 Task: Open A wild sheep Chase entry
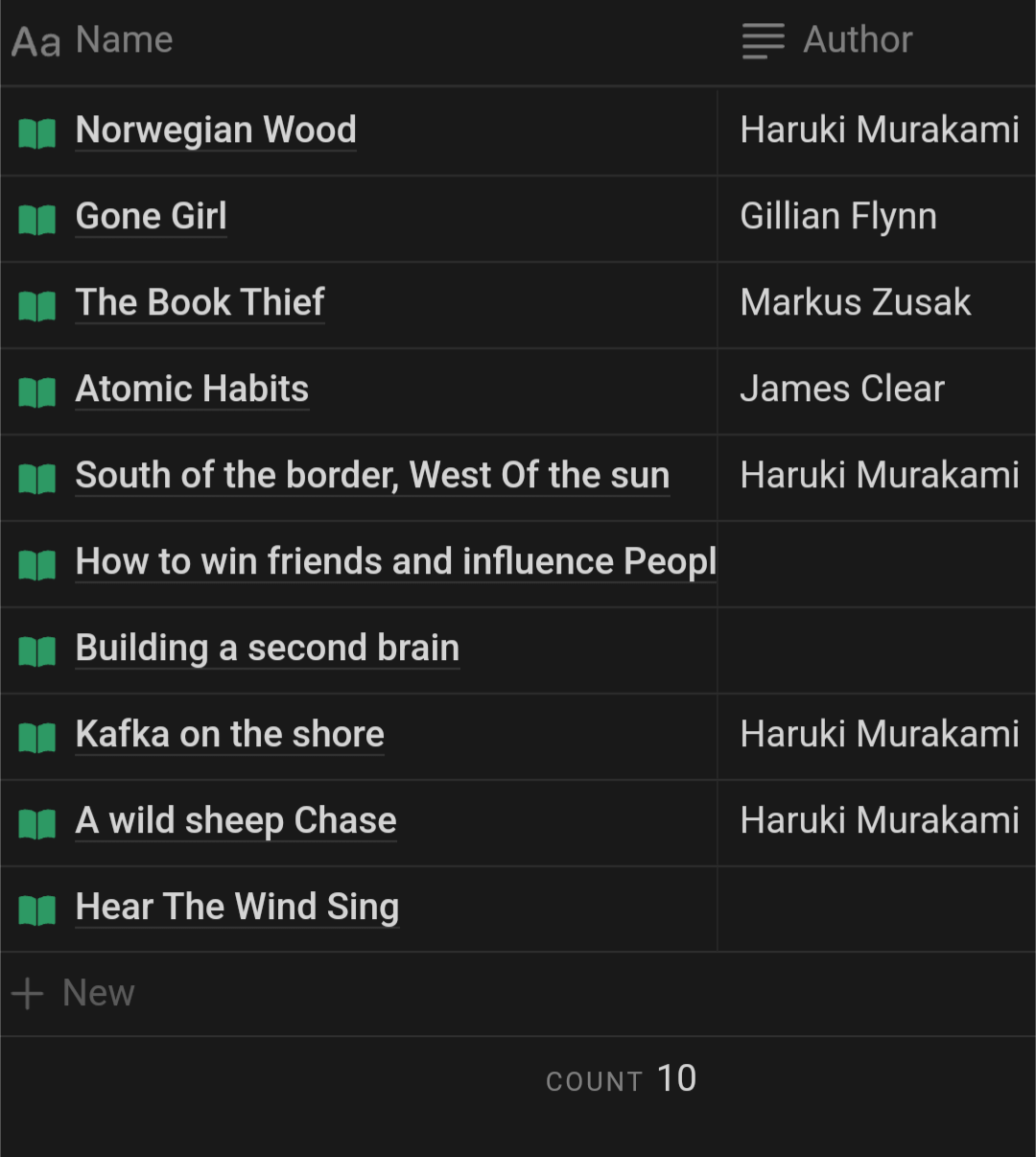[236, 821]
